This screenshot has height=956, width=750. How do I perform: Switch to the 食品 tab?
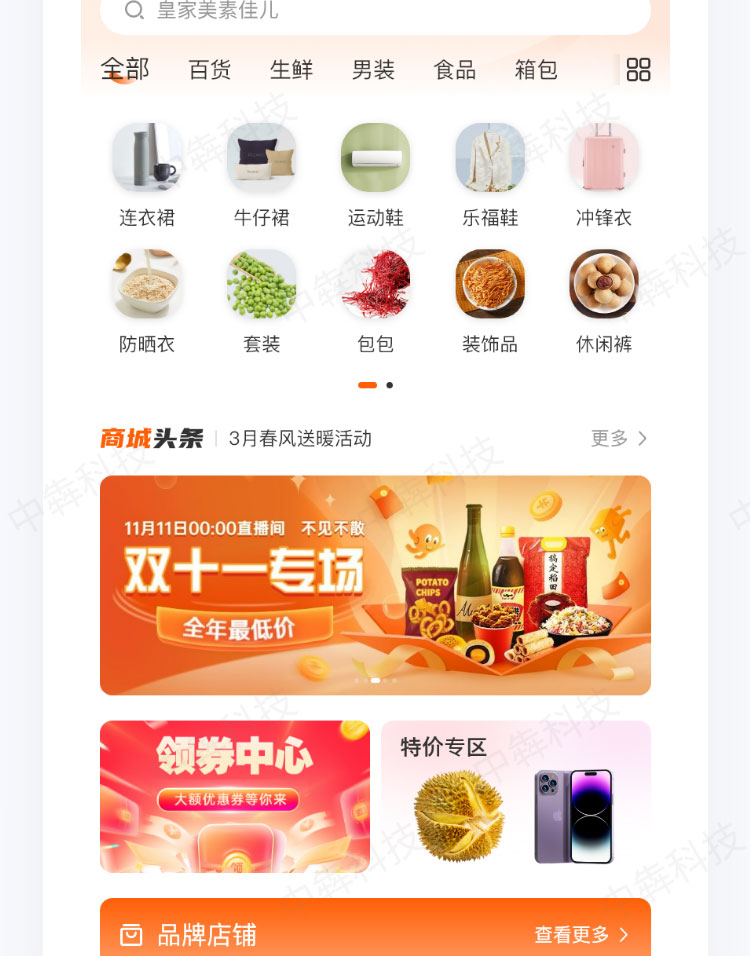(455, 70)
